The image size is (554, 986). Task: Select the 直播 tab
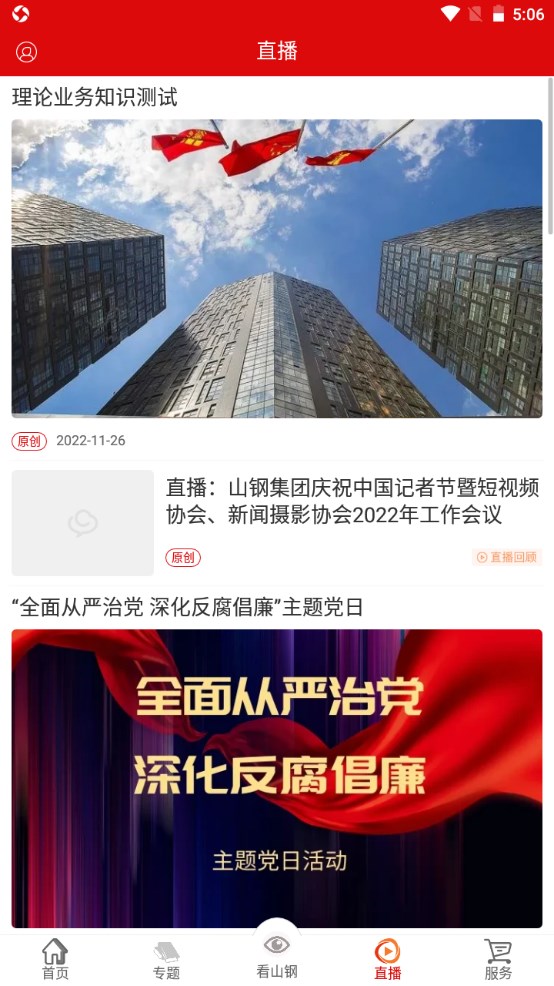pos(387,960)
